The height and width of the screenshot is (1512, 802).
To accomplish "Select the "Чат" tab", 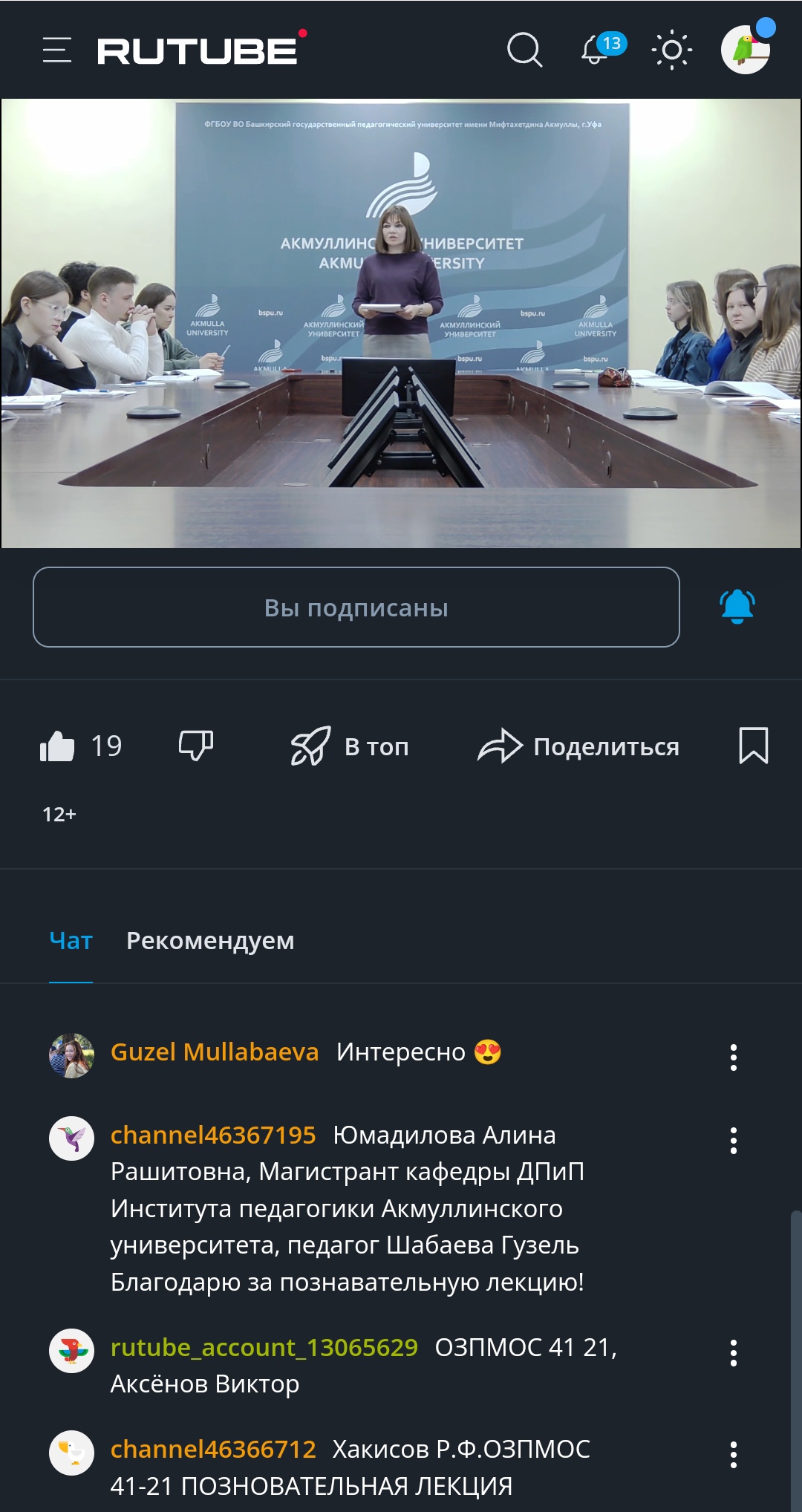I will [x=71, y=941].
